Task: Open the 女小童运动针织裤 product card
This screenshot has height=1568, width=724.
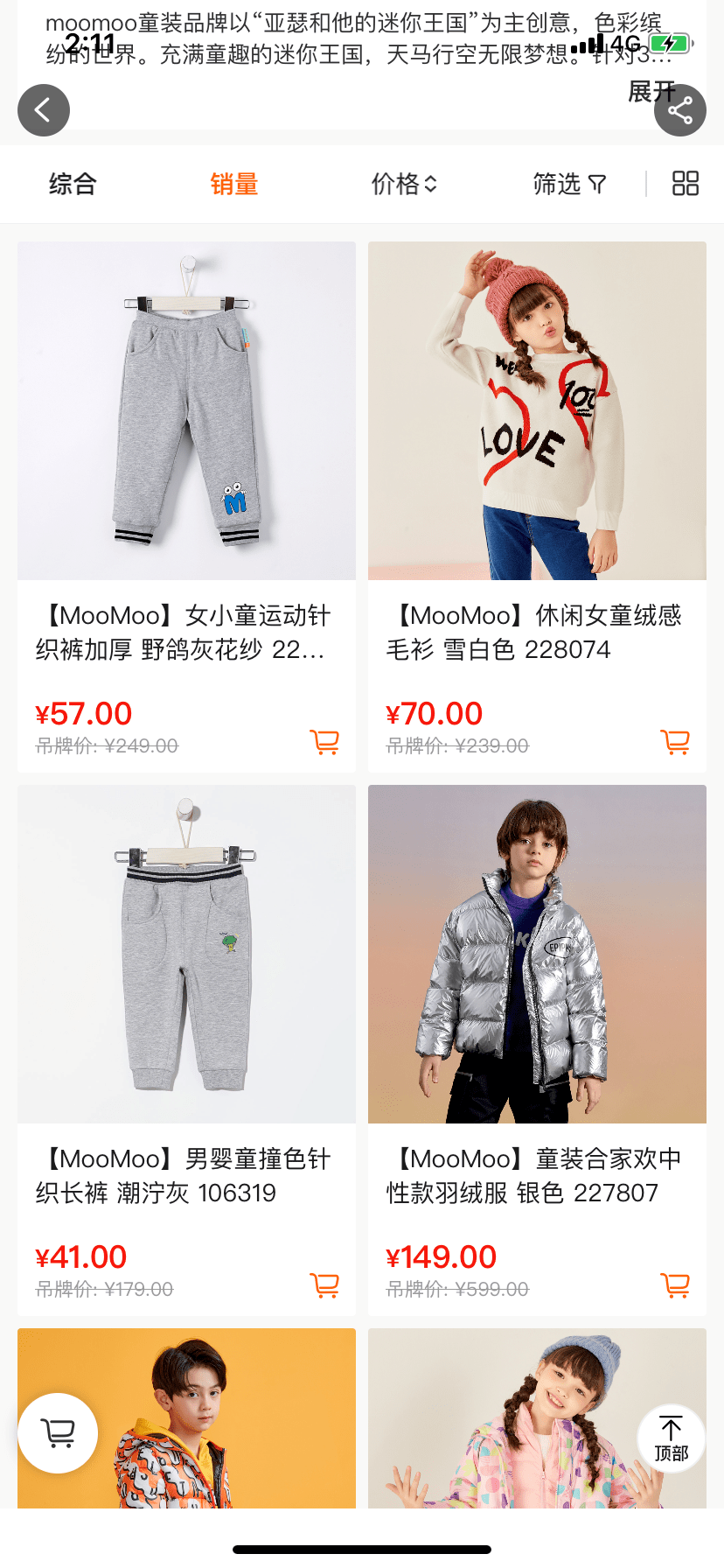Action: 186,411
